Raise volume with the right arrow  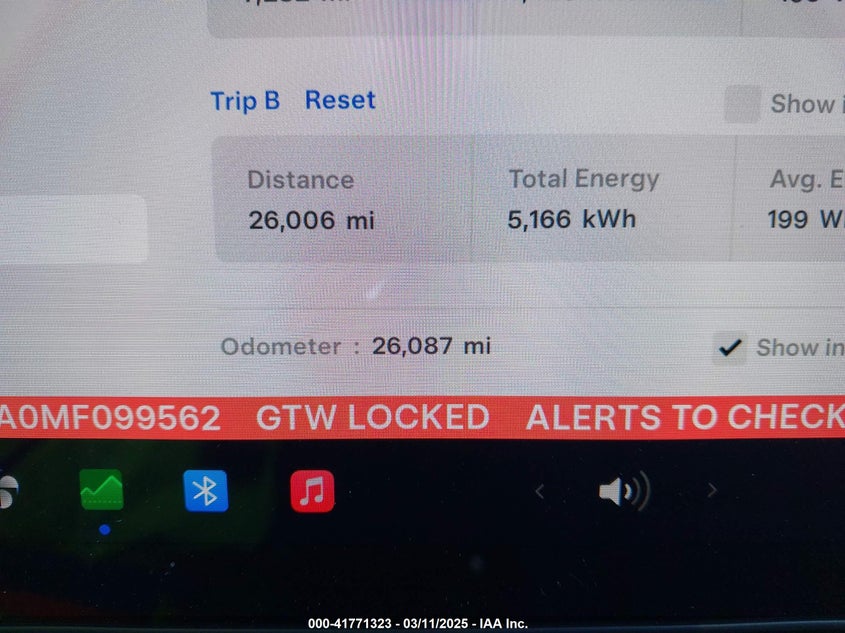tap(712, 490)
